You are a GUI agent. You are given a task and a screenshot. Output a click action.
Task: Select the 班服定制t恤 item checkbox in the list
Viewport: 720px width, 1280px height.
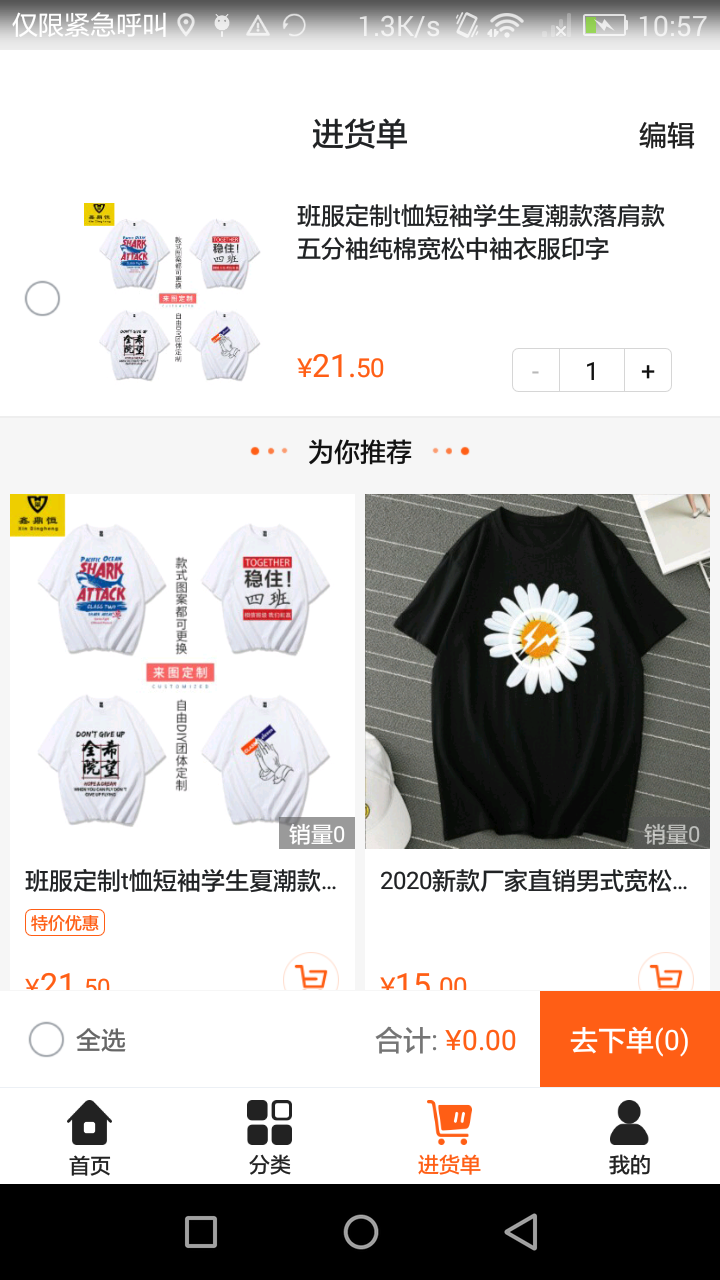coord(42,298)
